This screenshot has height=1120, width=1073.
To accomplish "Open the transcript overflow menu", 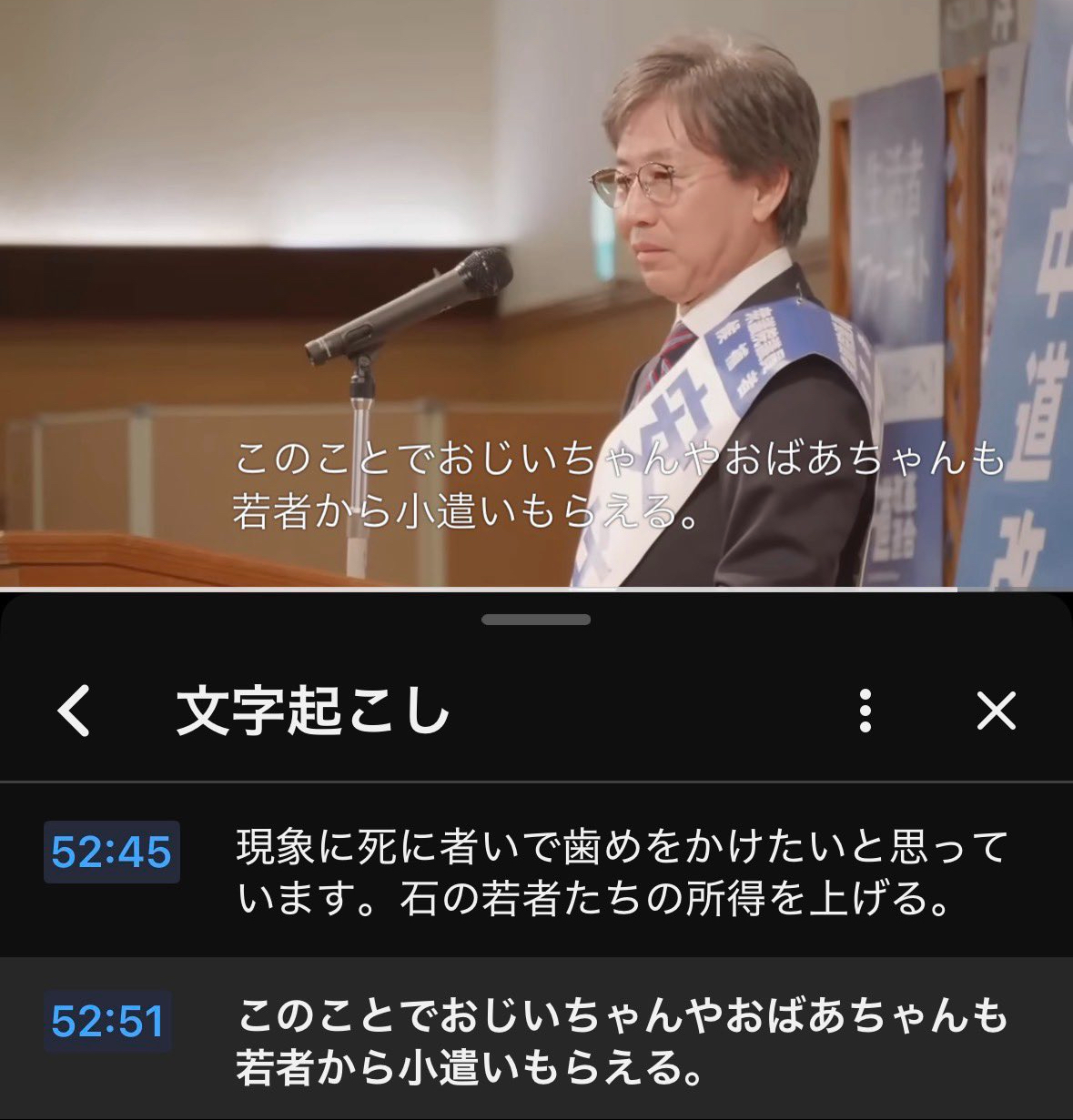I will click(x=865, y=711).
